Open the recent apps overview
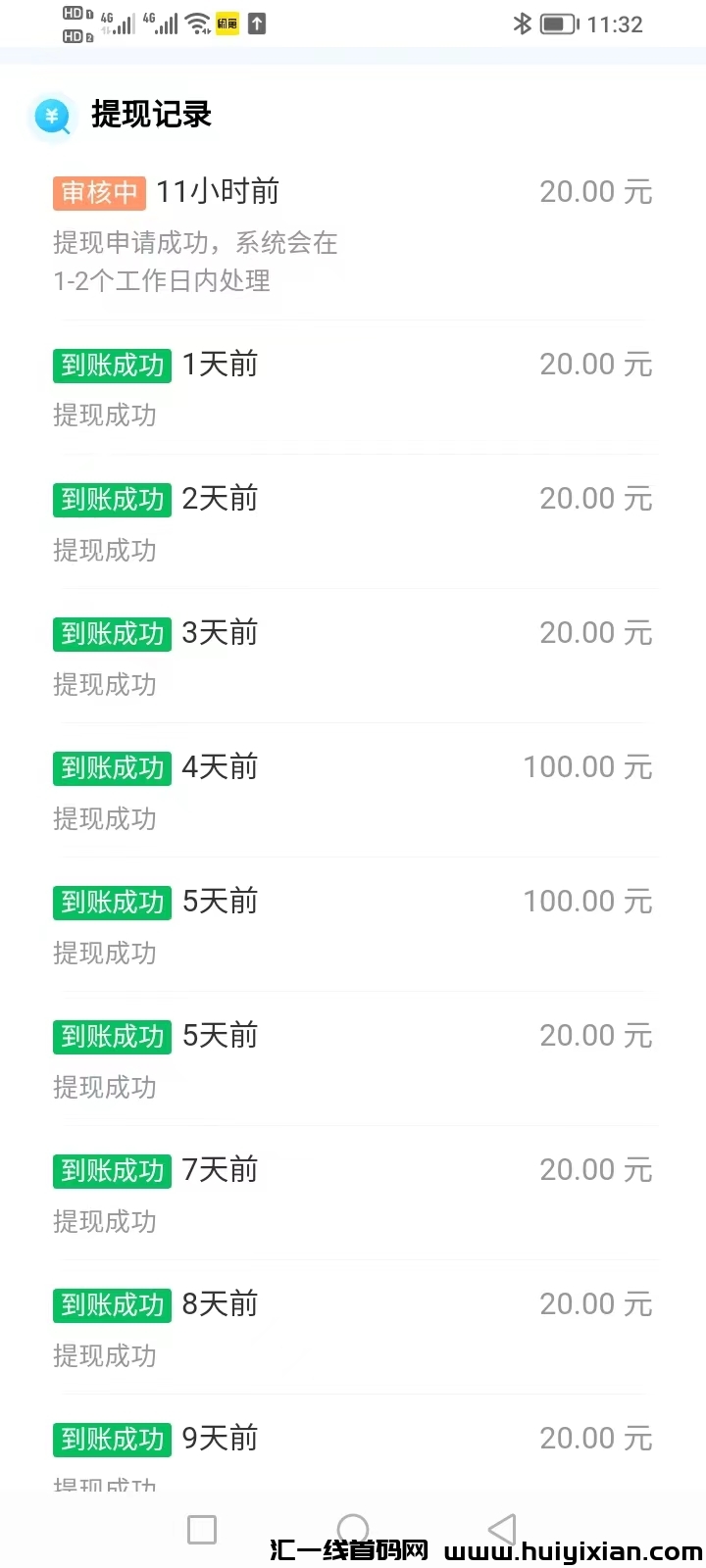Image resolution: width=706 pixels, height=1568 pixels. [x=202, y=1530]
